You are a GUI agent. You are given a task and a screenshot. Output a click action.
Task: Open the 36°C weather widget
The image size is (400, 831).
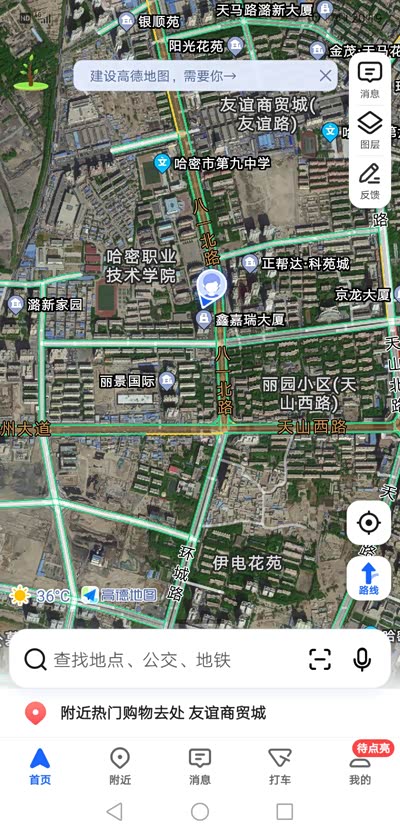[x=40, y=595]
